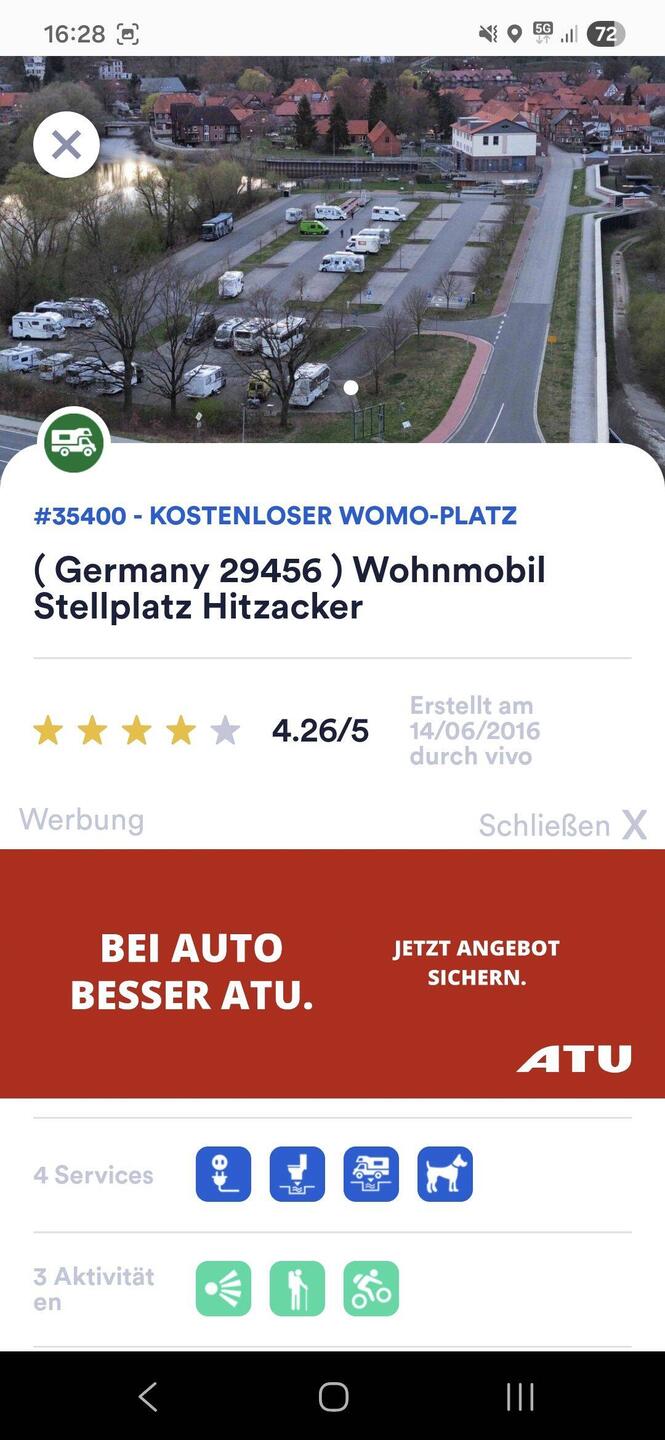665x1440 pixels.
Task: Tap the electricity service icon
Action: click(x=223, y=1174)
